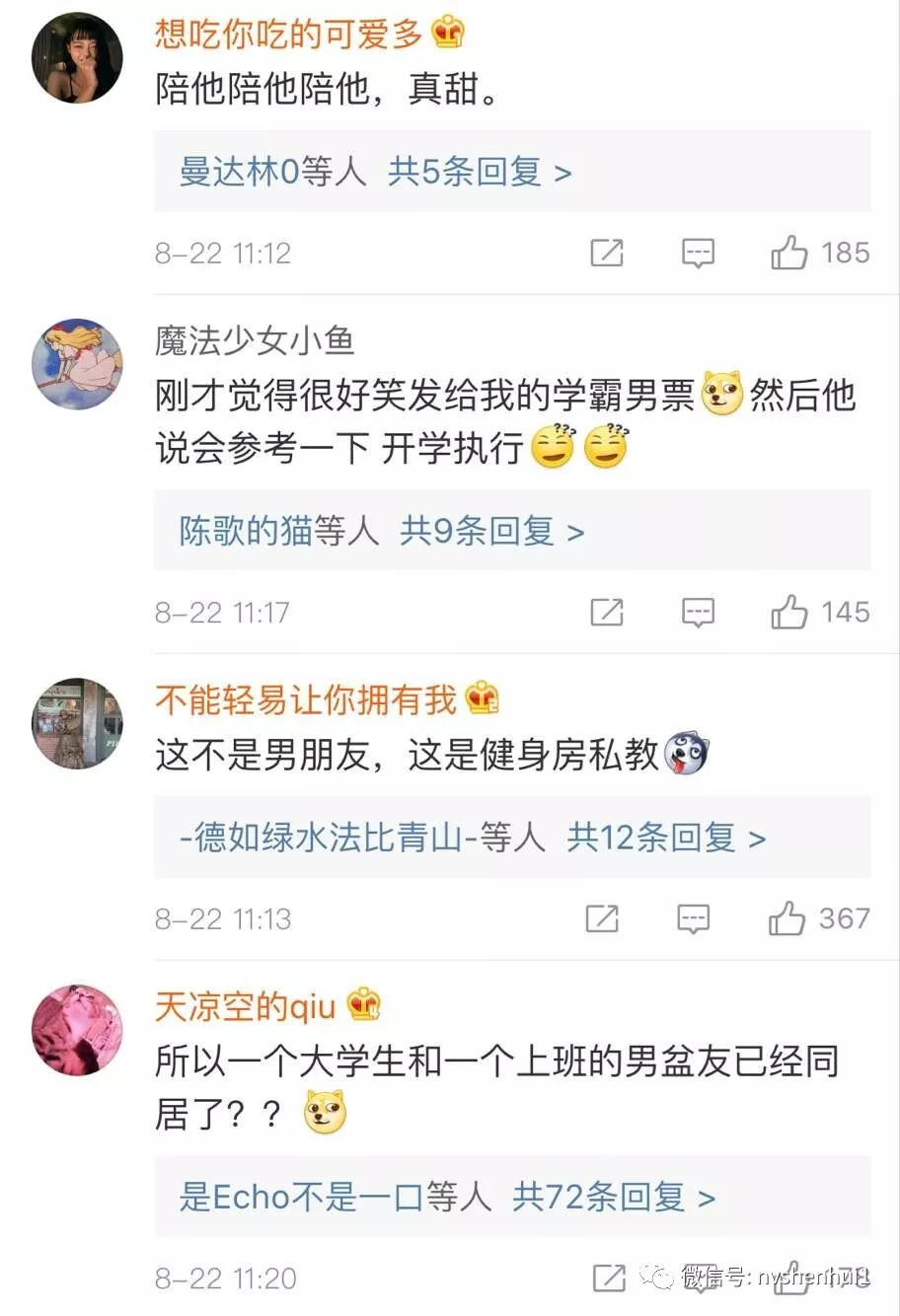Show the 72 replies from 是Echo不是一口等人

446,1198
